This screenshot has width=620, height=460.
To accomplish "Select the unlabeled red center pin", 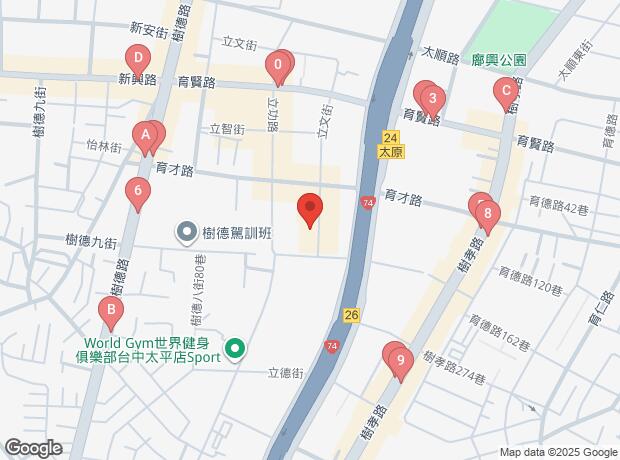I will pyautogui.click(x=310, y=209).
